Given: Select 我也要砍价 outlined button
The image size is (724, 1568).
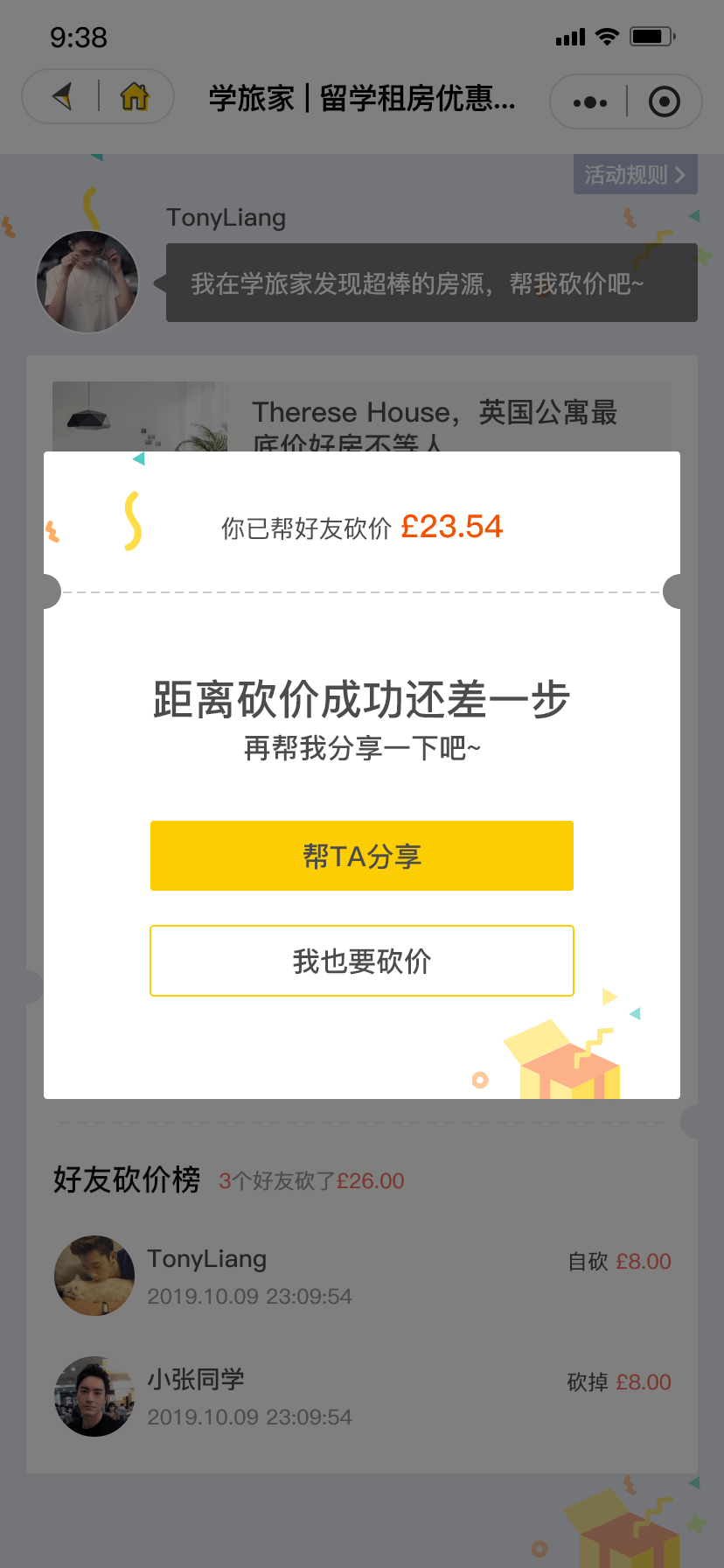Looking at the screenshot, I should (362, 961).
